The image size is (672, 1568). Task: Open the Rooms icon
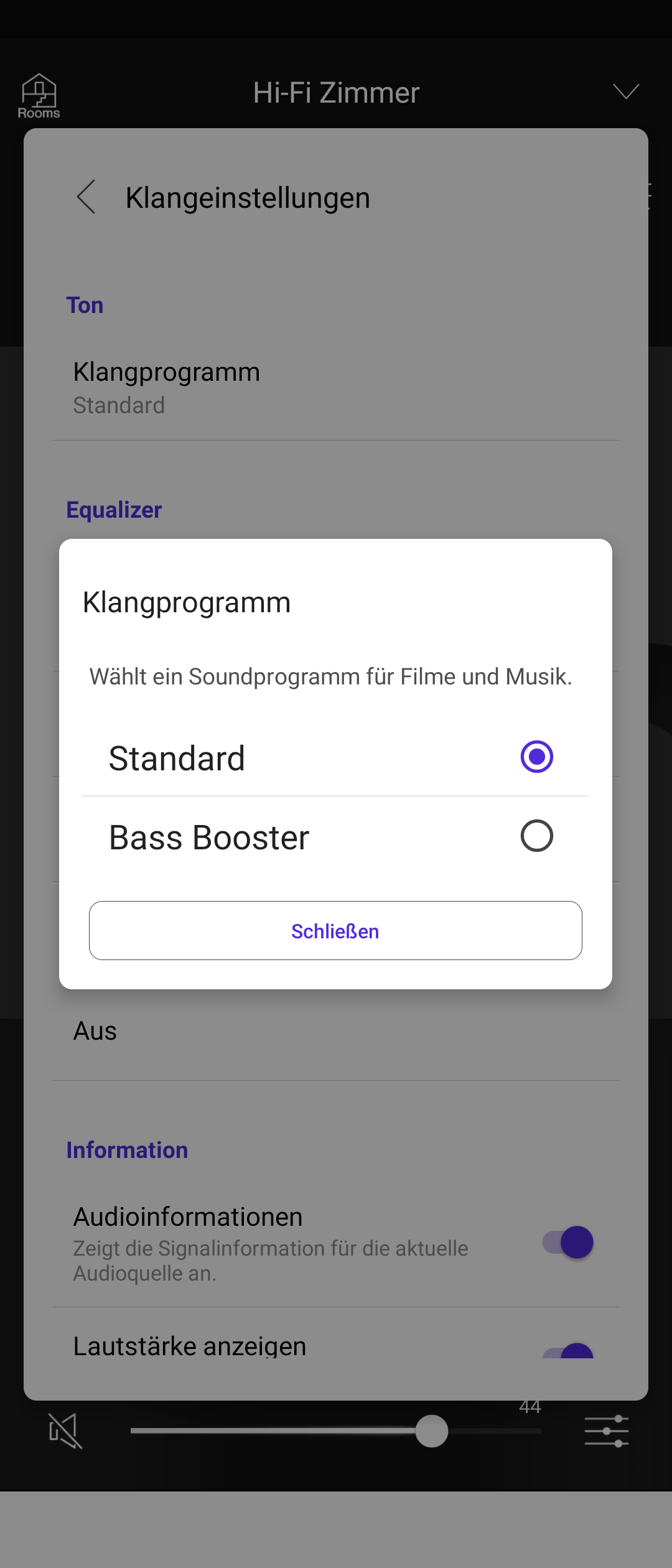(x=39, y=96)
